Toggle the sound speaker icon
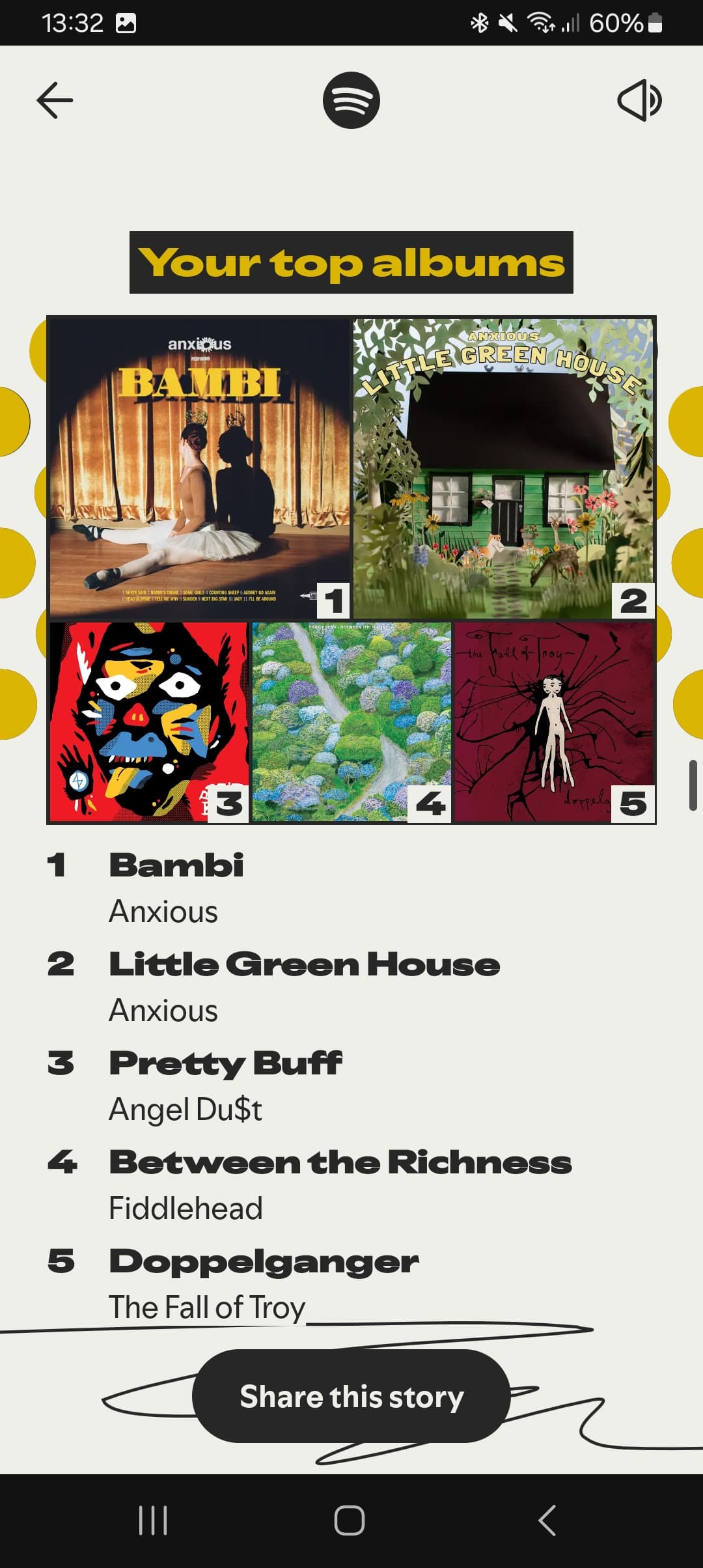 (x=639, y=100)
